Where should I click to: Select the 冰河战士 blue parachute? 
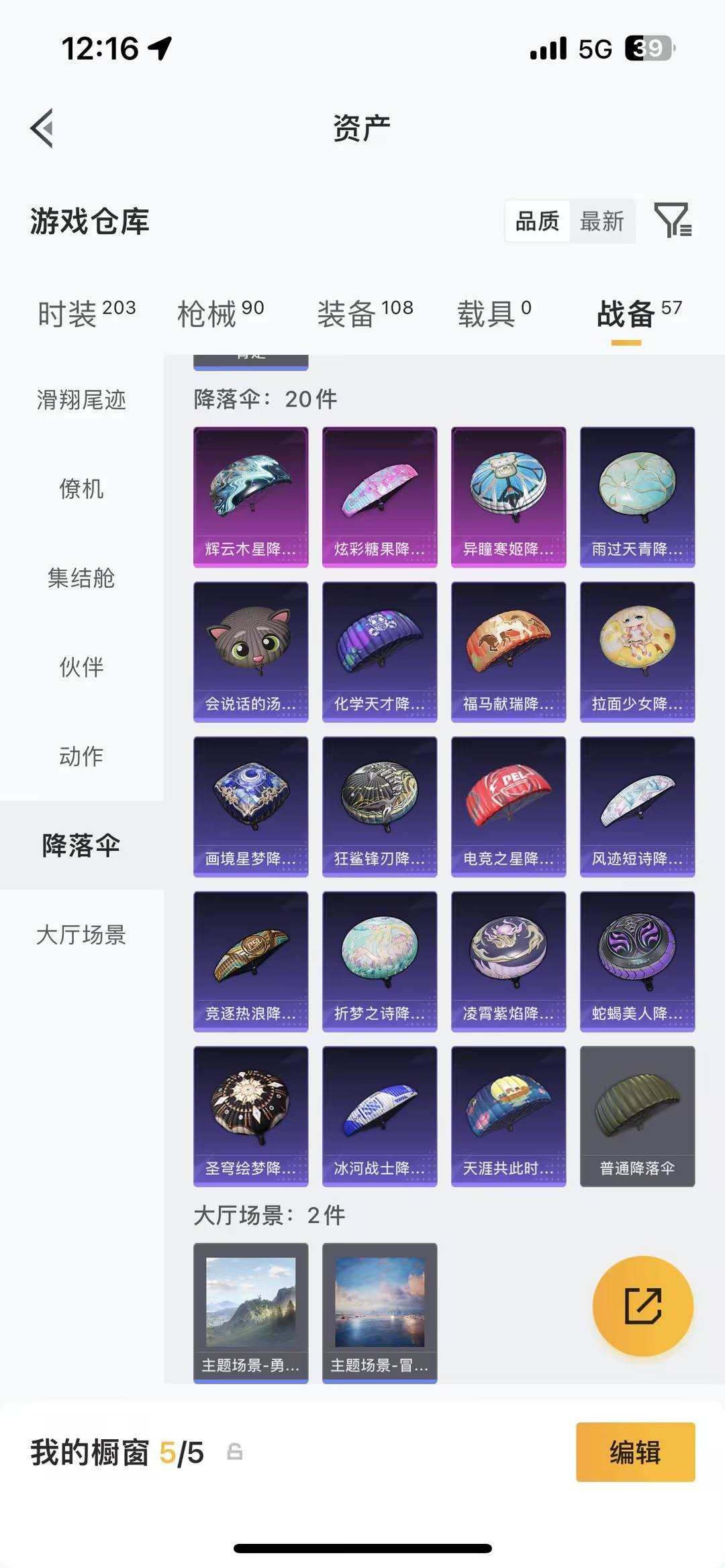coord(379,1117)
